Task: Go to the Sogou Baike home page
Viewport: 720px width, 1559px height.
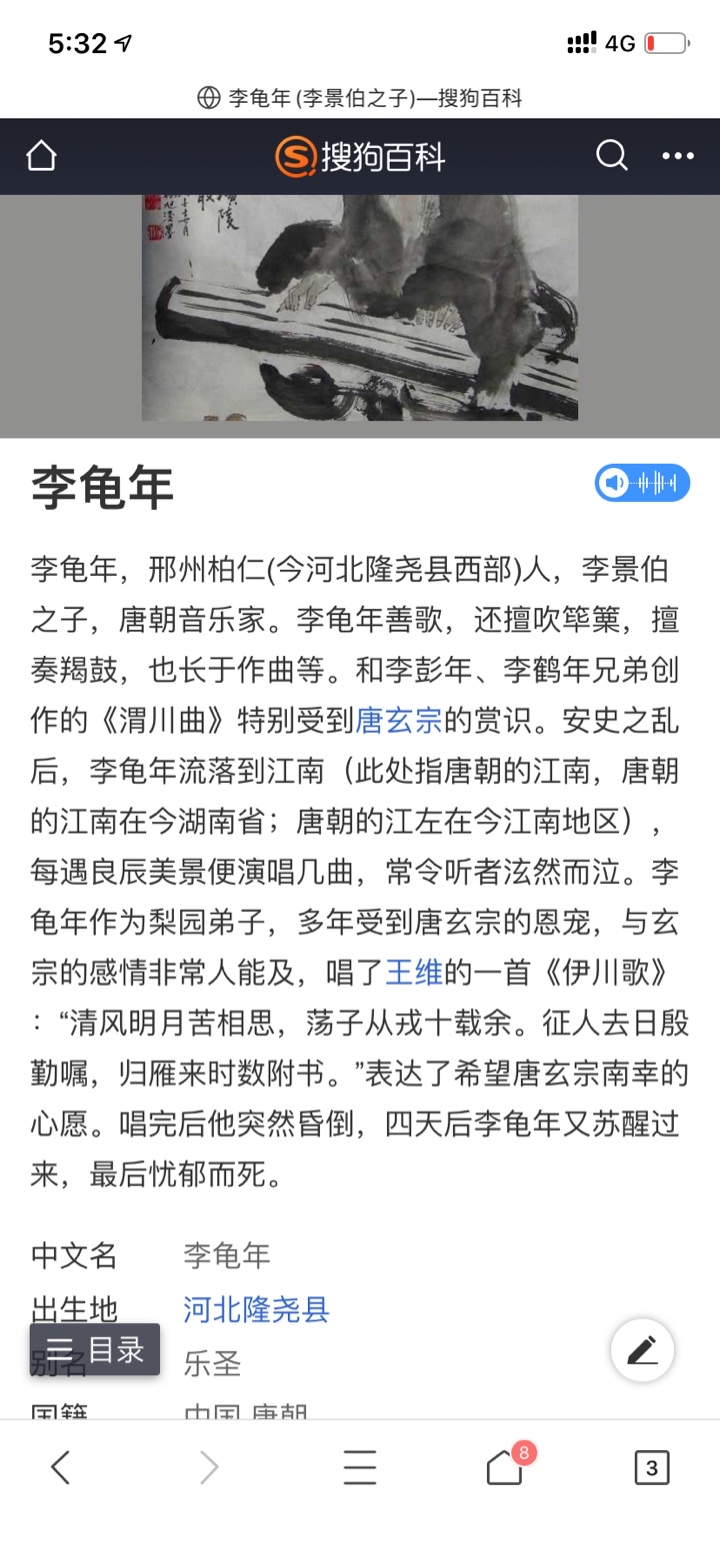Action: tap(41, 156)
